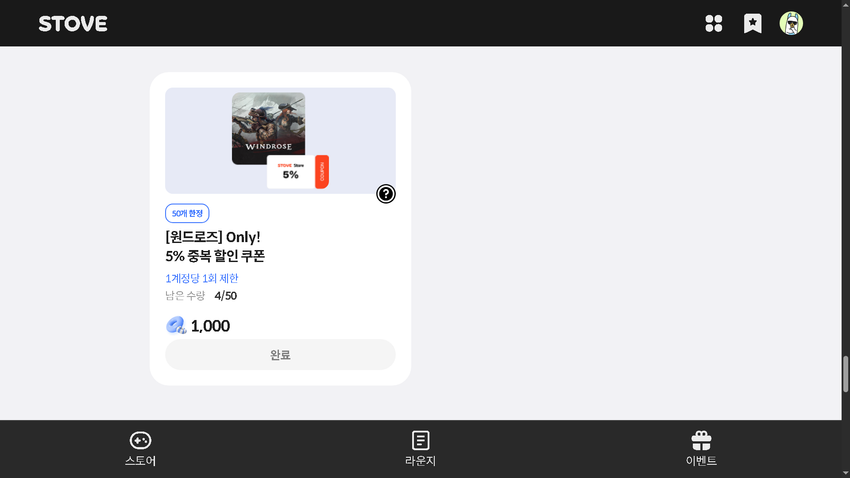850x478 pixels.
Task: Tap the STOVE logo to go home
Action: tap(73, 24)
